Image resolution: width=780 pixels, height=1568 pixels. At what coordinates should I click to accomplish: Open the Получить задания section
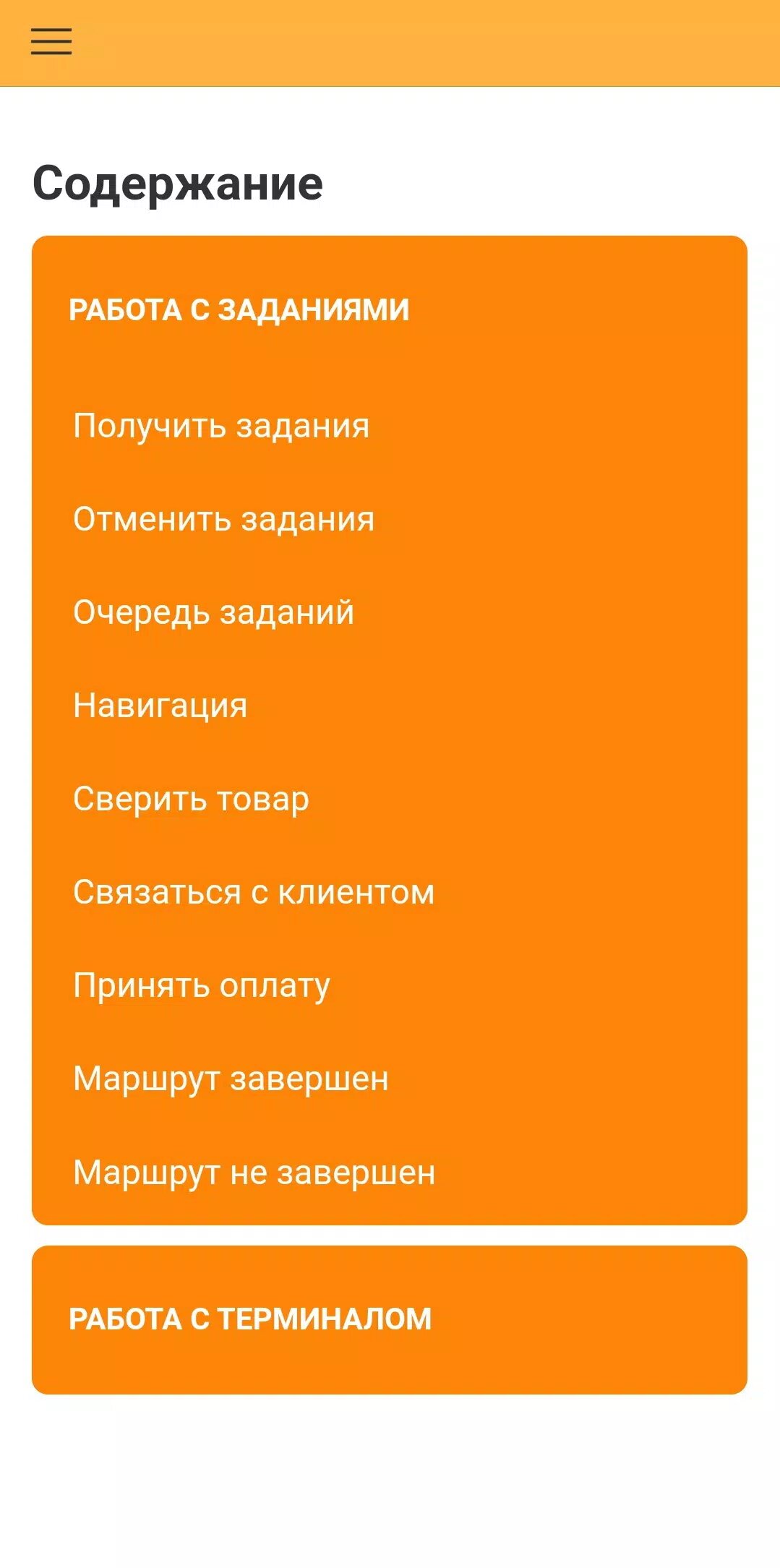click(x=221, y=426)
